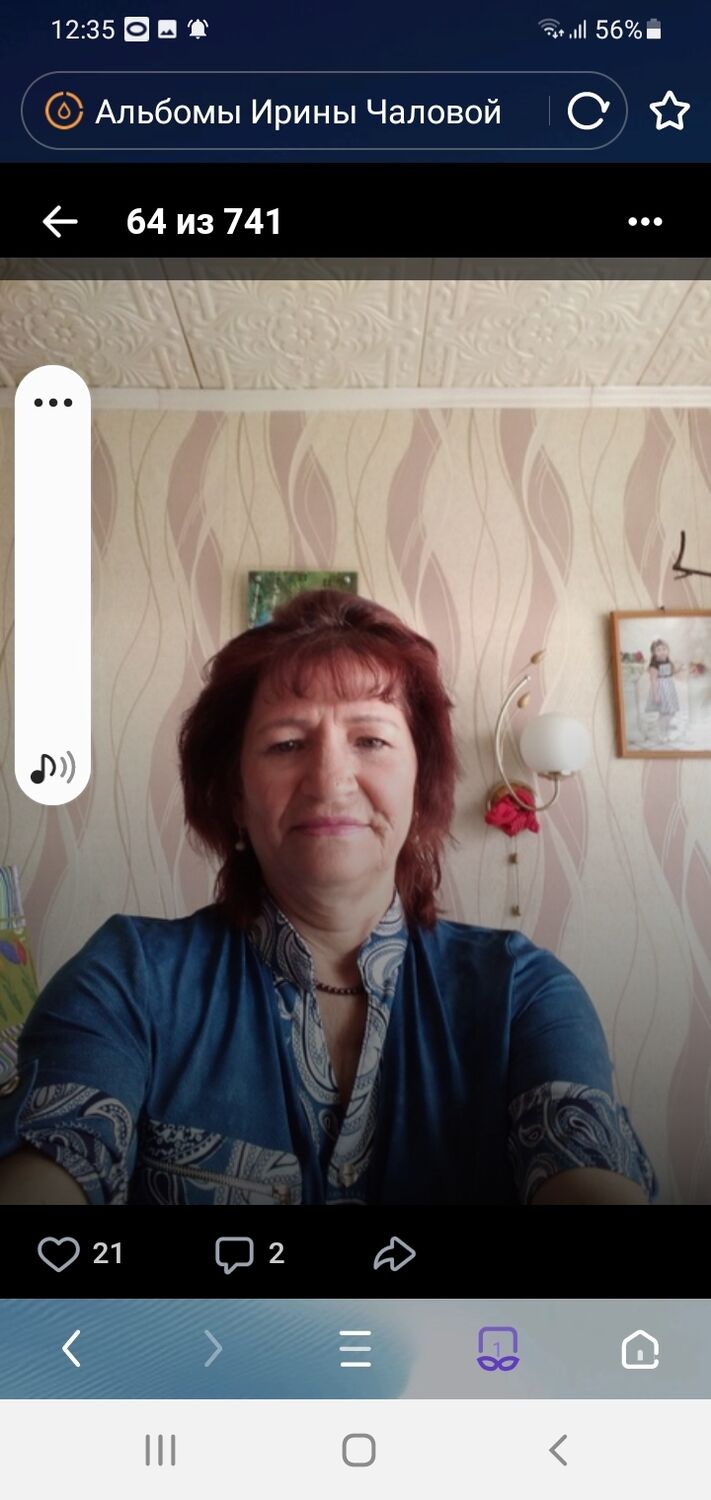The height and width of the screenshot is (1500, 711).
Task: Like this photo
Action: tap(58, 1254)
